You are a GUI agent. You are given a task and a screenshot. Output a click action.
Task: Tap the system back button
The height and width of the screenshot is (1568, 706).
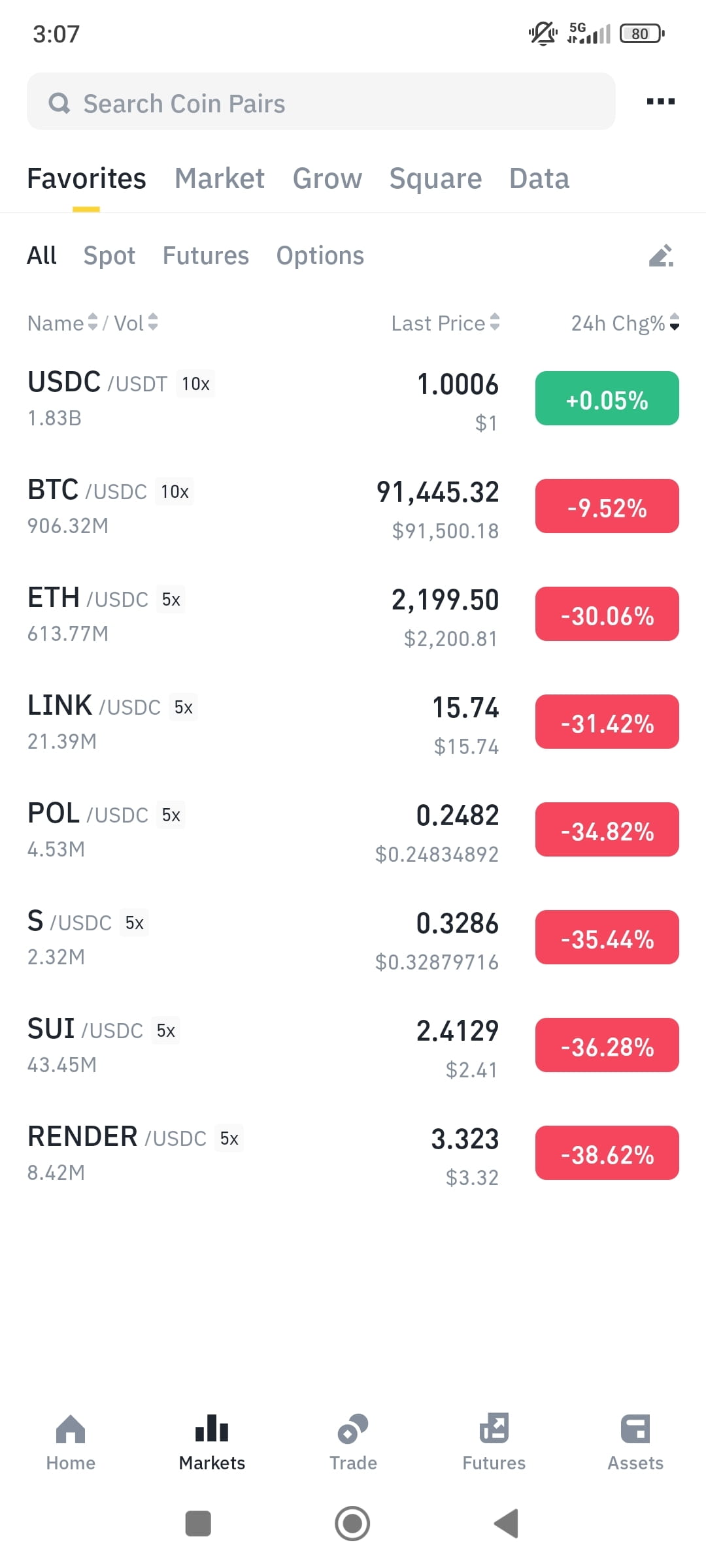click(x=506, y=1524)
